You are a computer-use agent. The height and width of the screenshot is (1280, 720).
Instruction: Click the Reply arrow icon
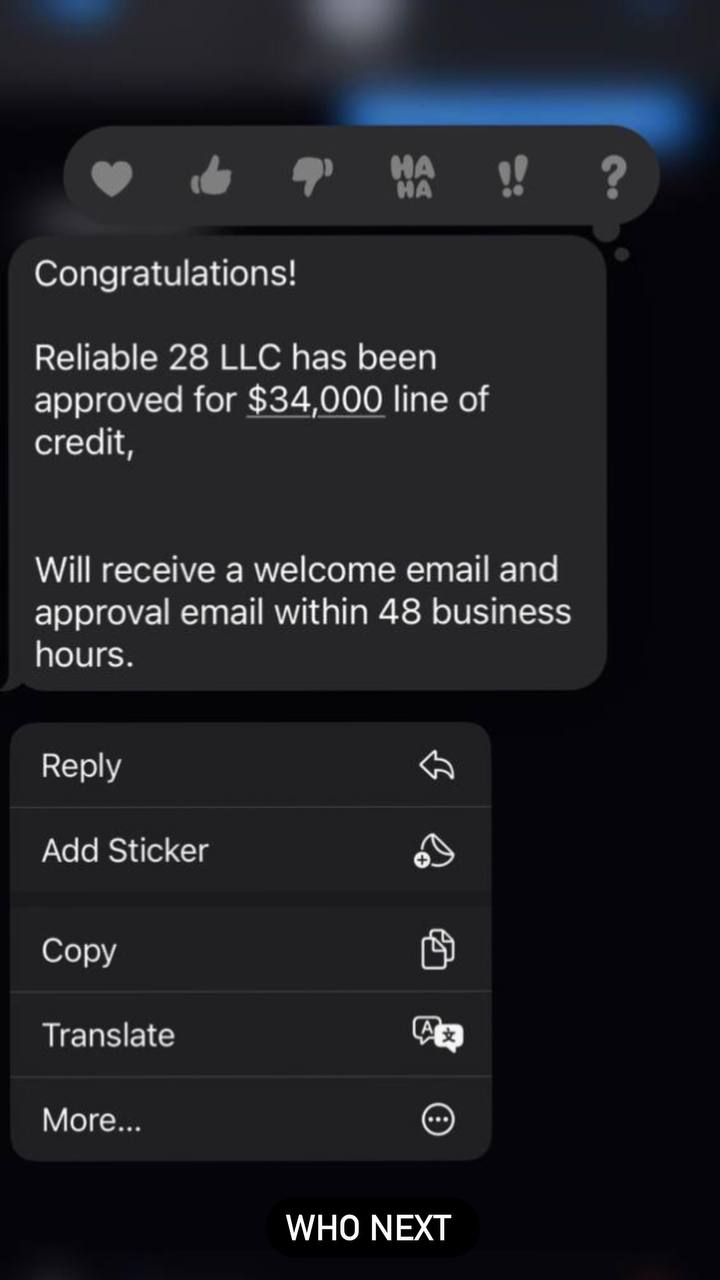click(x=437, y=766)
